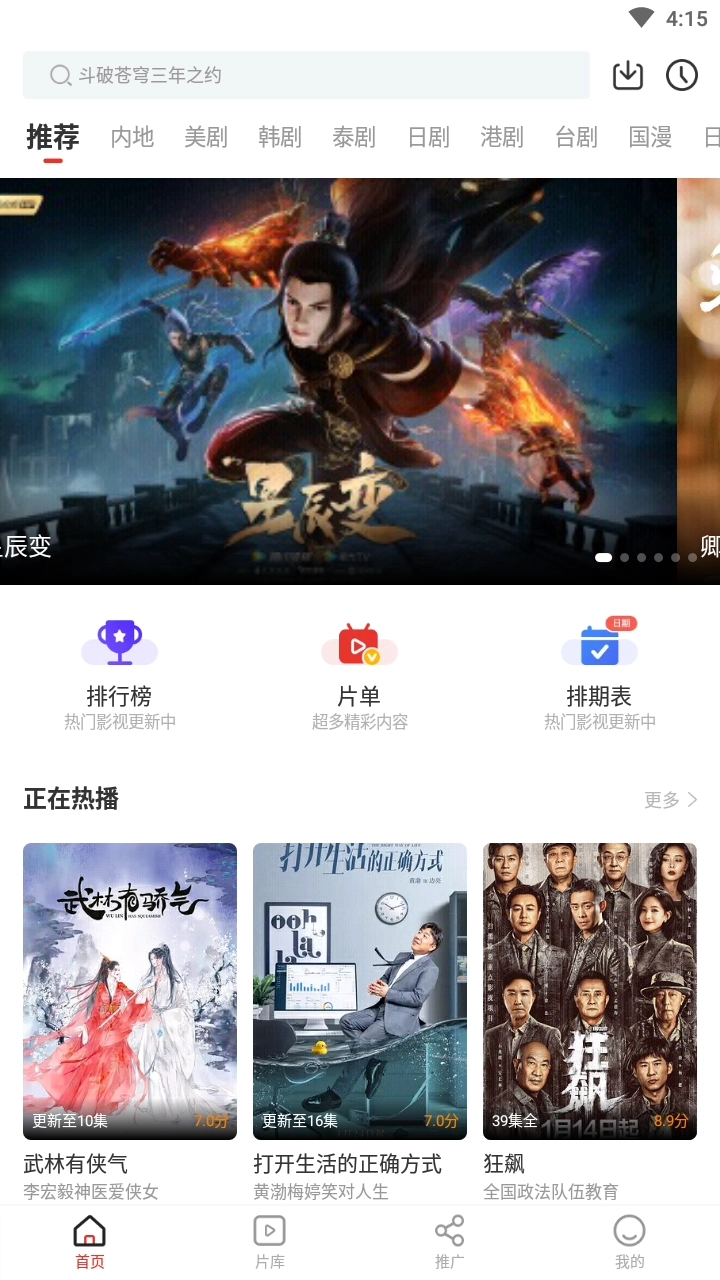Switch to the 国漫 tab
This screenshot has width=720, height=1280.
(649, 137)
